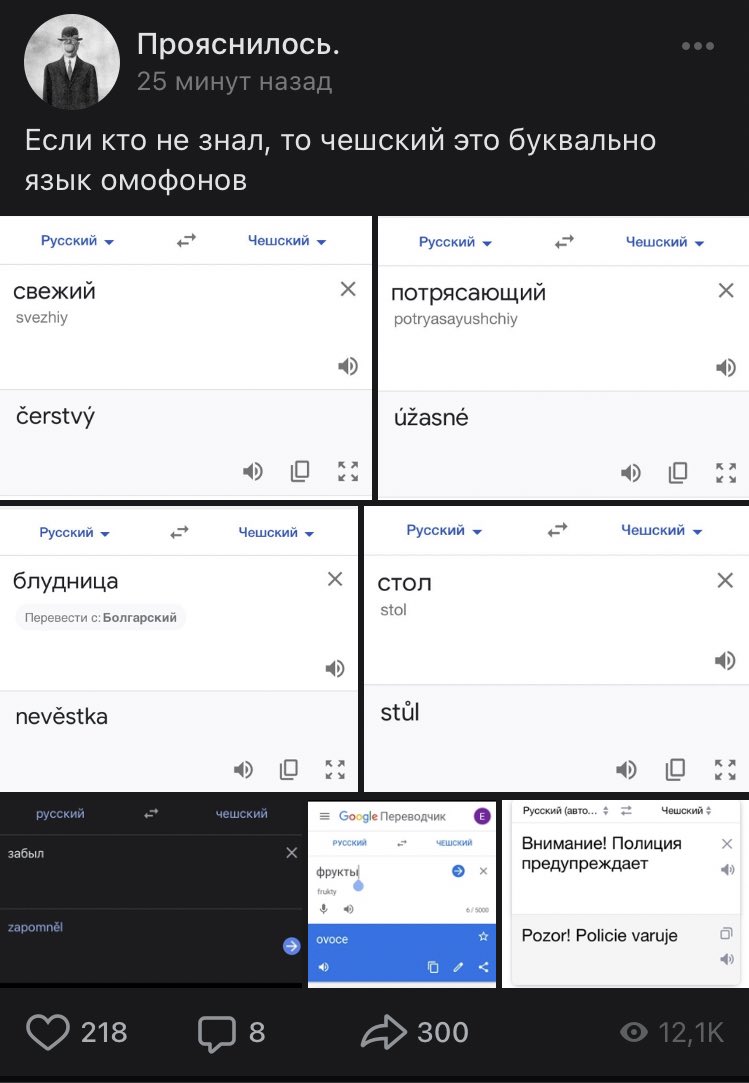Open the потрясающий translation image
The height and width of the screenshot is (1083, 749).
(563, 358)
